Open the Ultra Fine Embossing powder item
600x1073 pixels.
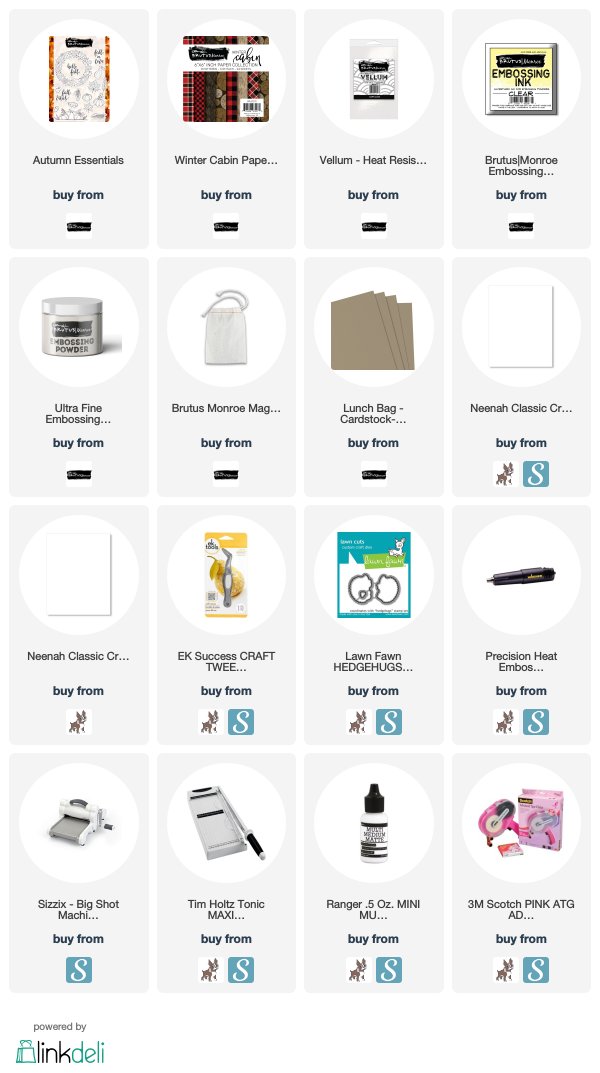79,377
